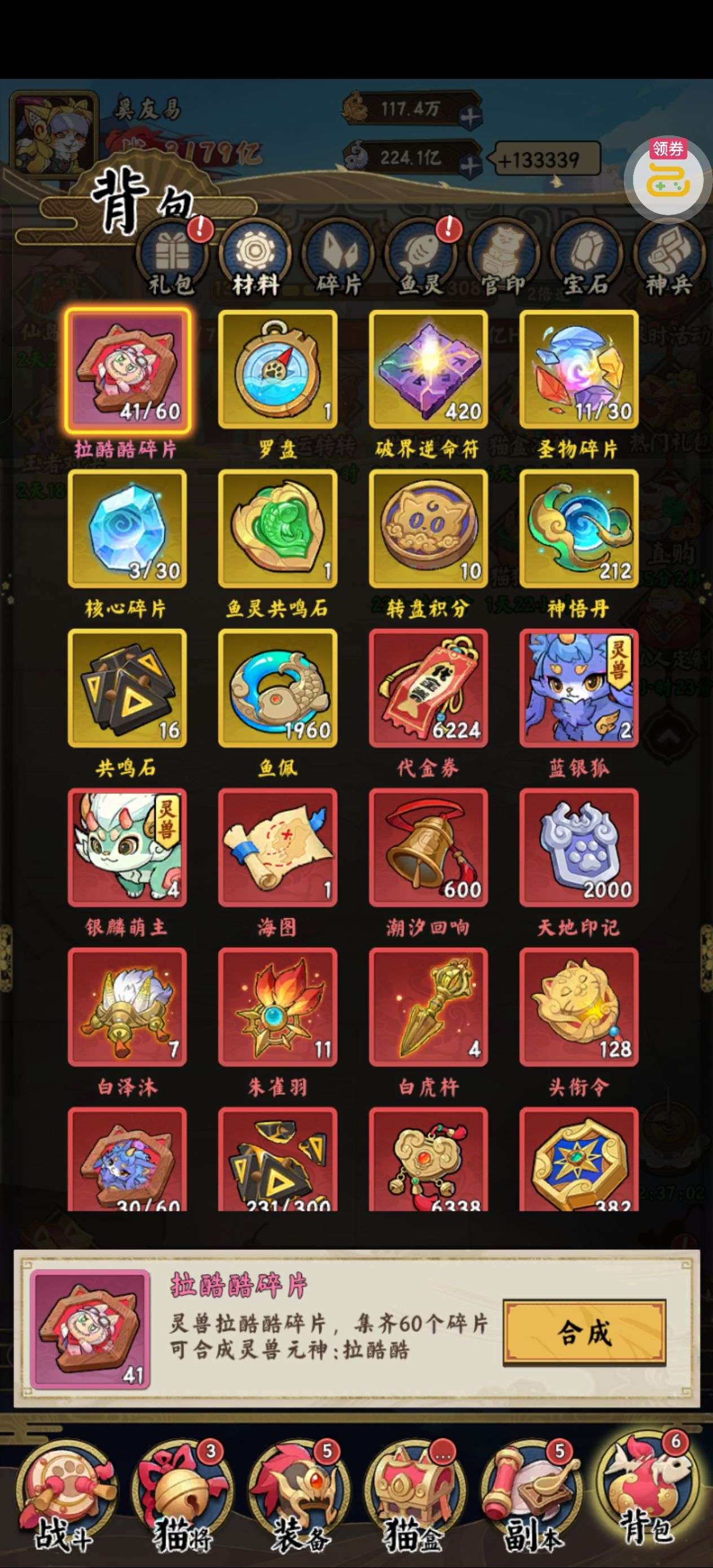
Task: Select the 蓝银狐 spirit beast item
Action: [578, 688]
